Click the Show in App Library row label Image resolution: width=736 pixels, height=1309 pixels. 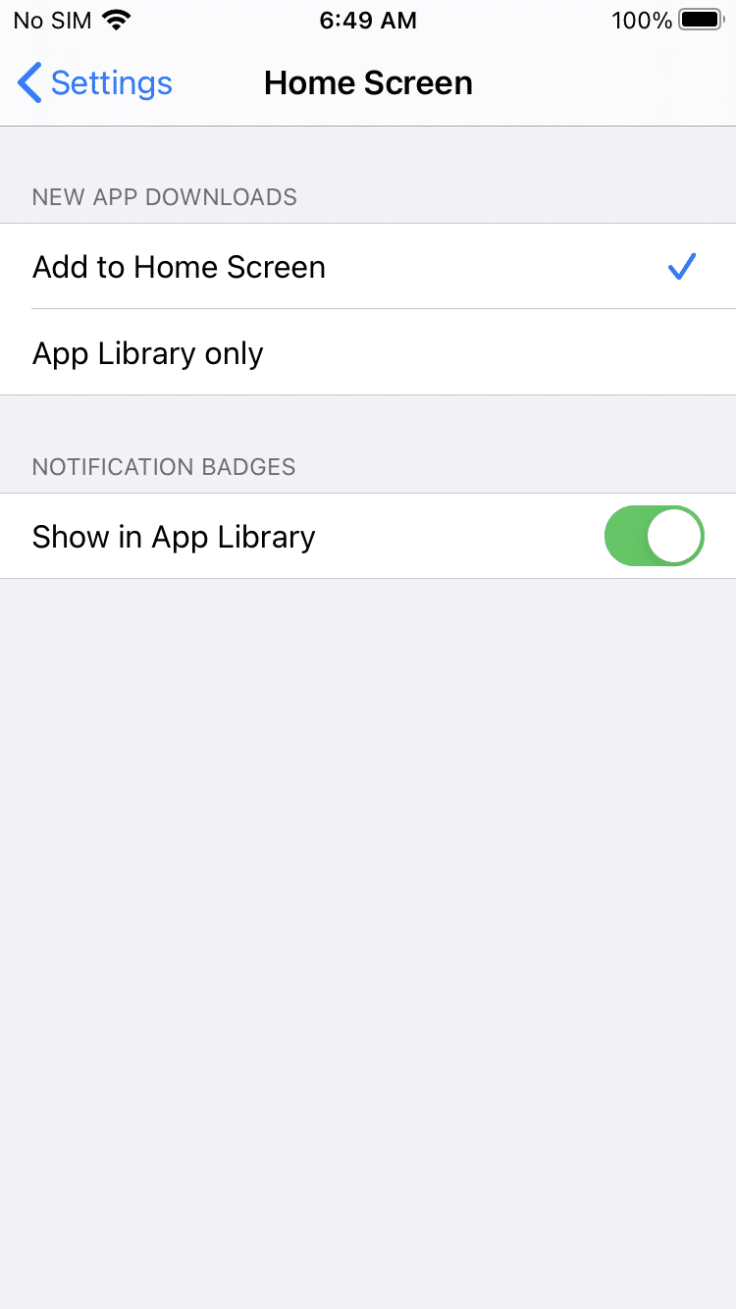pyautogui.click(x=174, y=536)
